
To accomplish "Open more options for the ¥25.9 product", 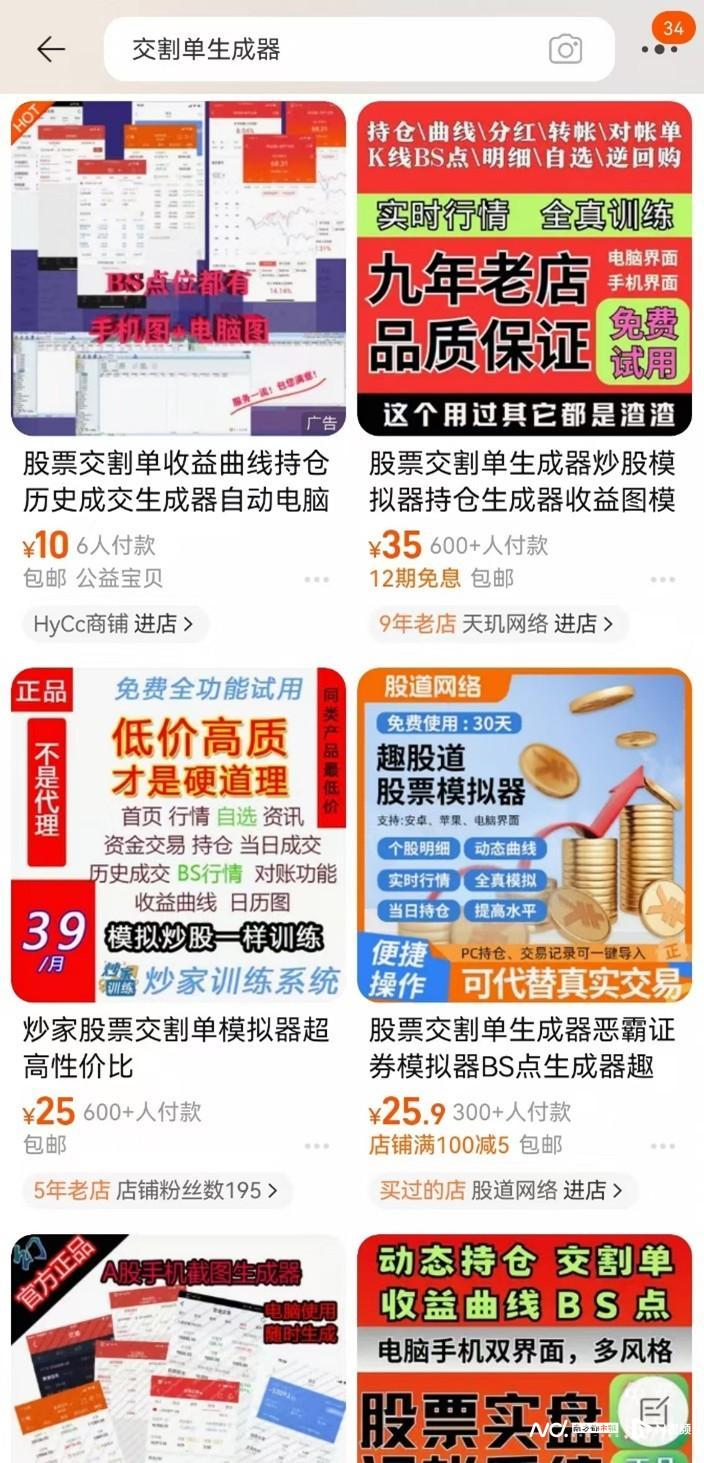I will (x=663, y=1145).
